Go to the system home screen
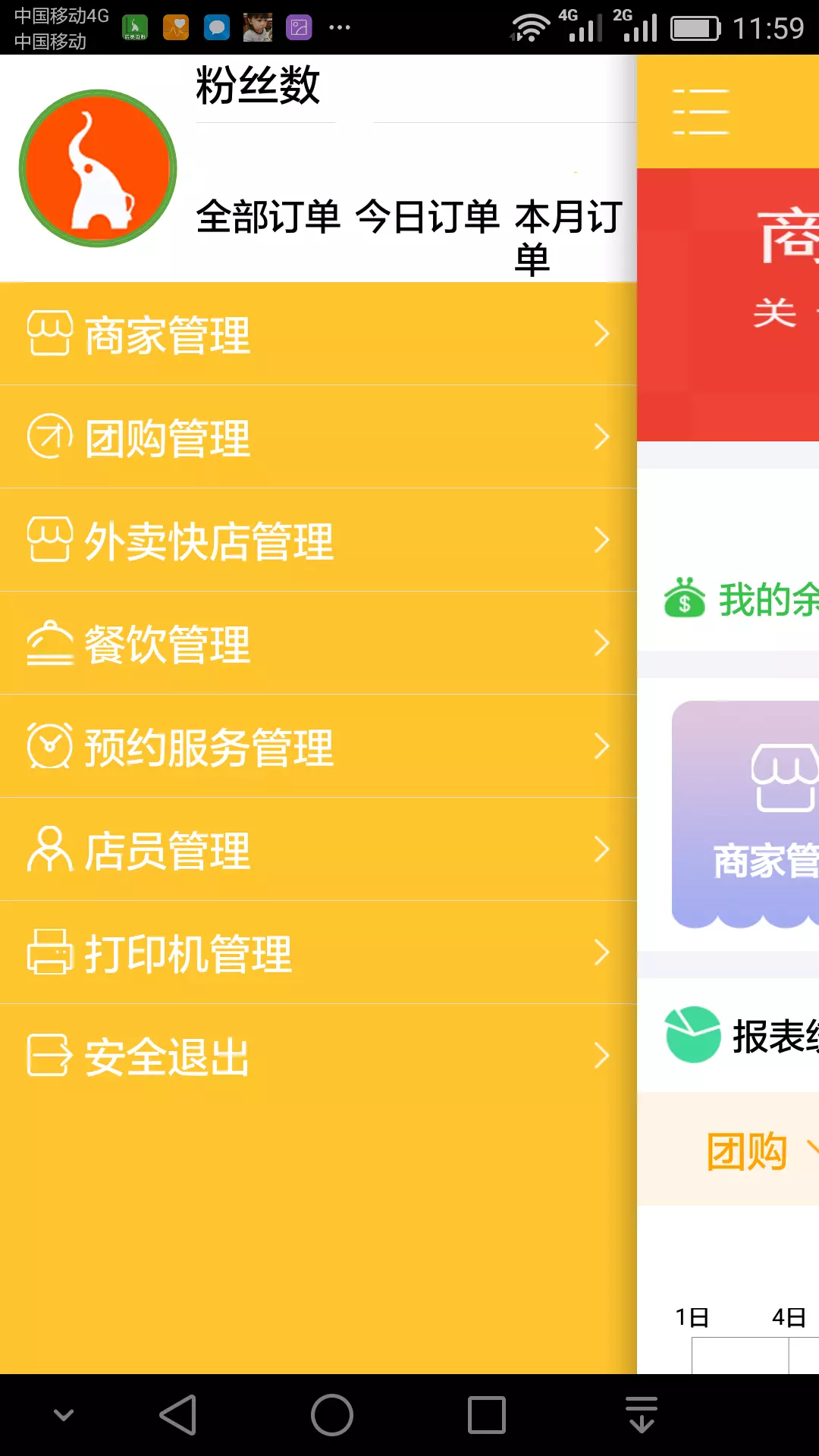This screenshot has width=819, height=1456. (332, 1415)
